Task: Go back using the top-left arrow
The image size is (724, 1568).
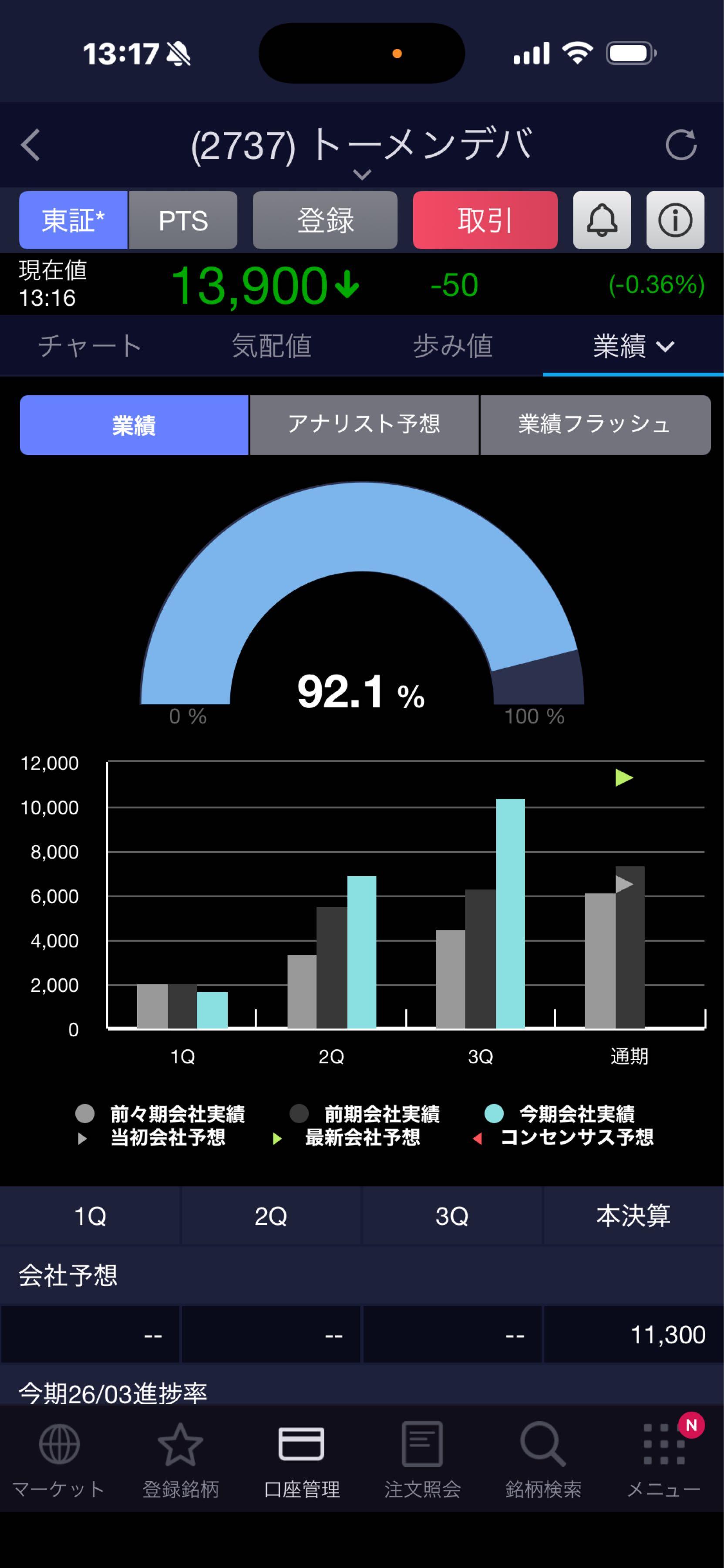Action: [x=30, y=145]
